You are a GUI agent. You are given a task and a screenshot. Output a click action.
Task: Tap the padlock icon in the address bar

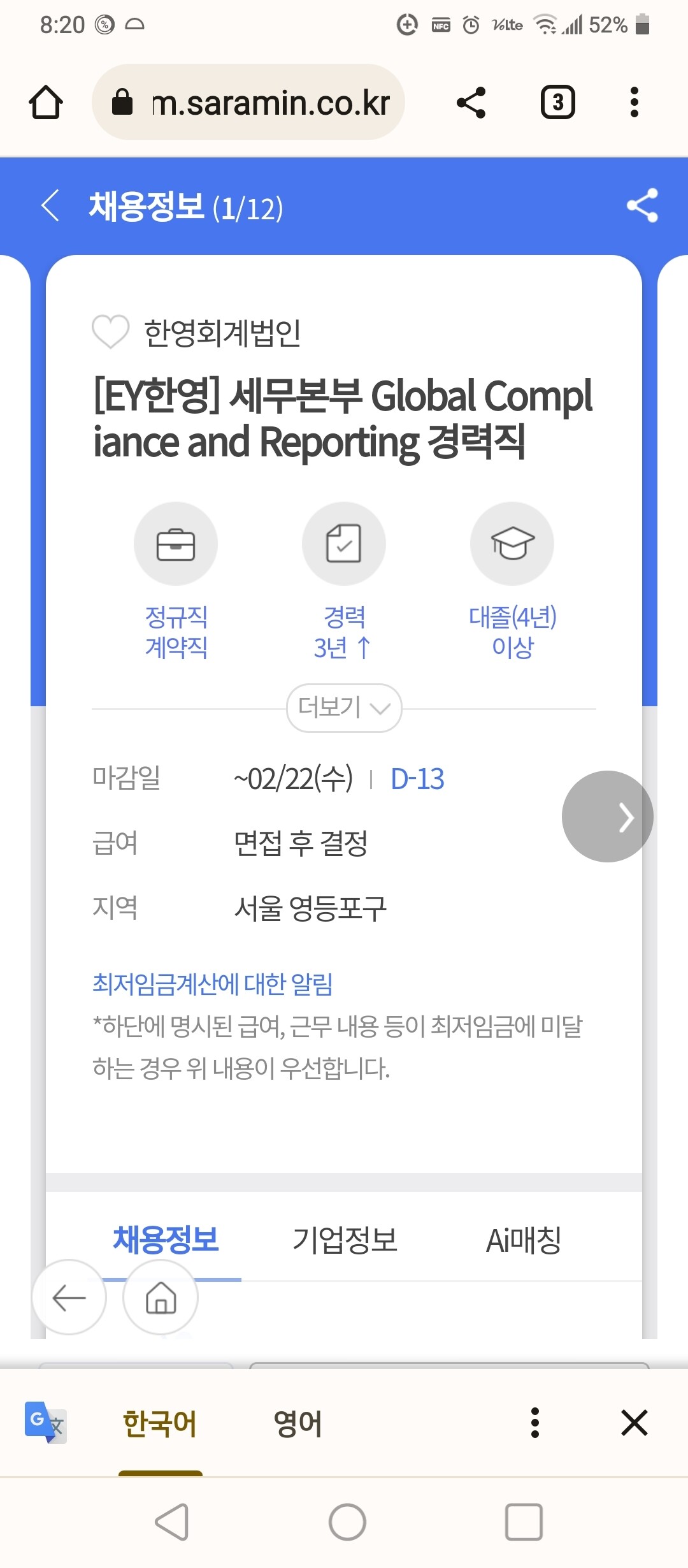click(x=123, y=102)
